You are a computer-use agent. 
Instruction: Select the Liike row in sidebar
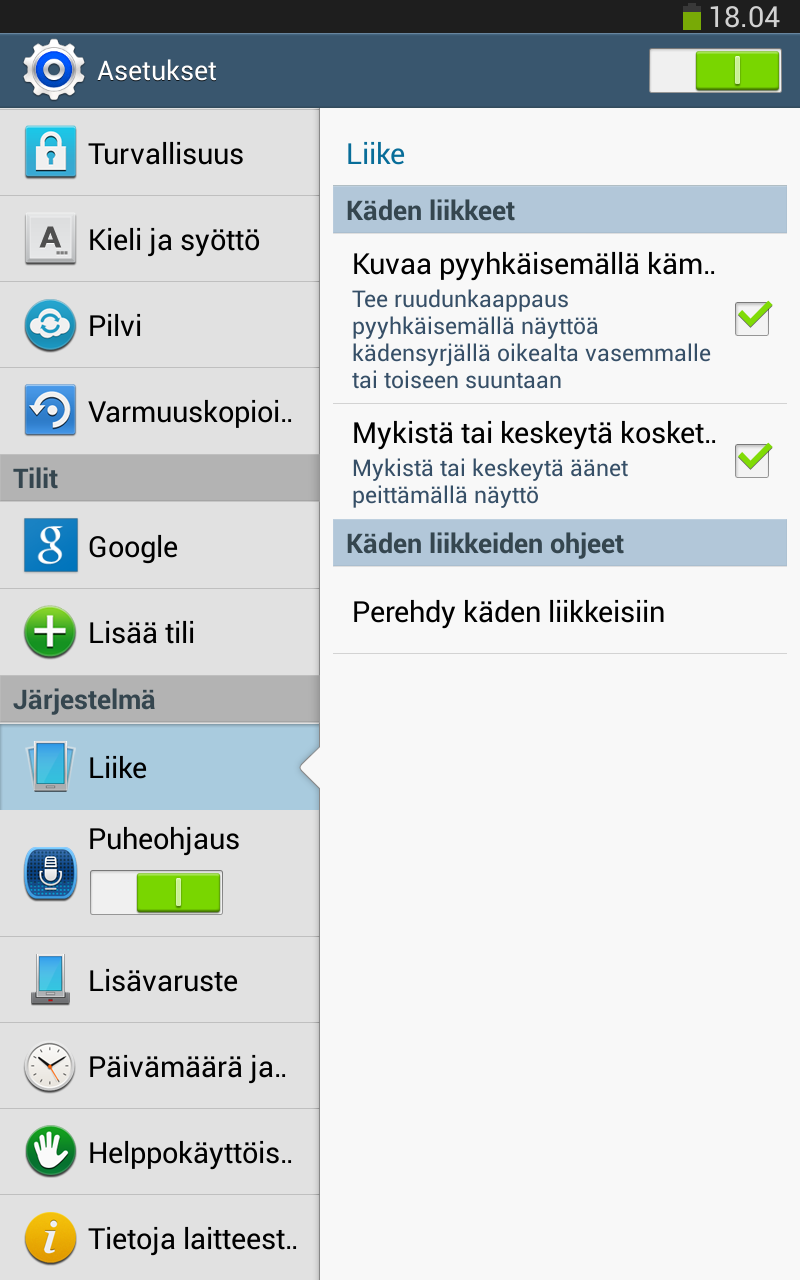tap(160, 767)
